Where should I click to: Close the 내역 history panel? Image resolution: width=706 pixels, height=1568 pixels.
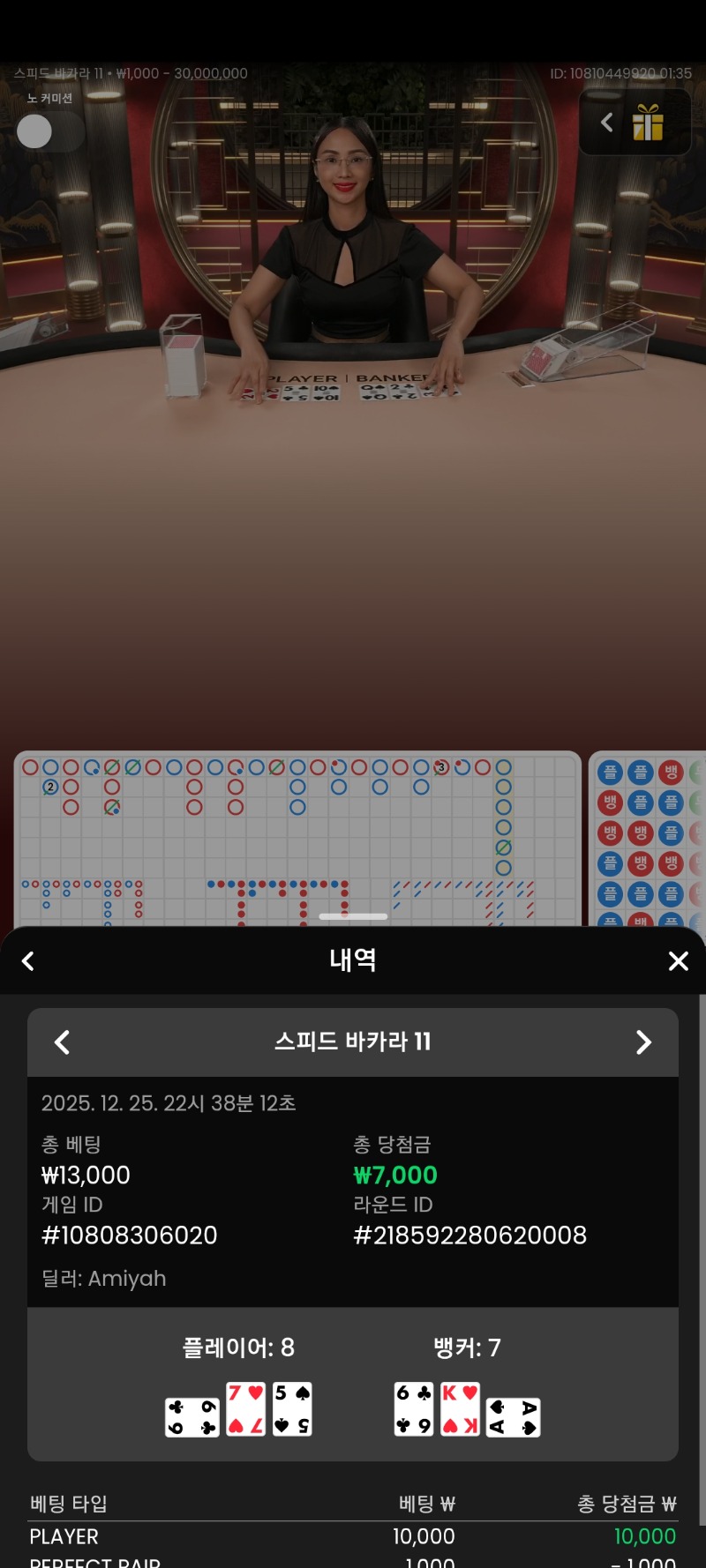[678, 961]
